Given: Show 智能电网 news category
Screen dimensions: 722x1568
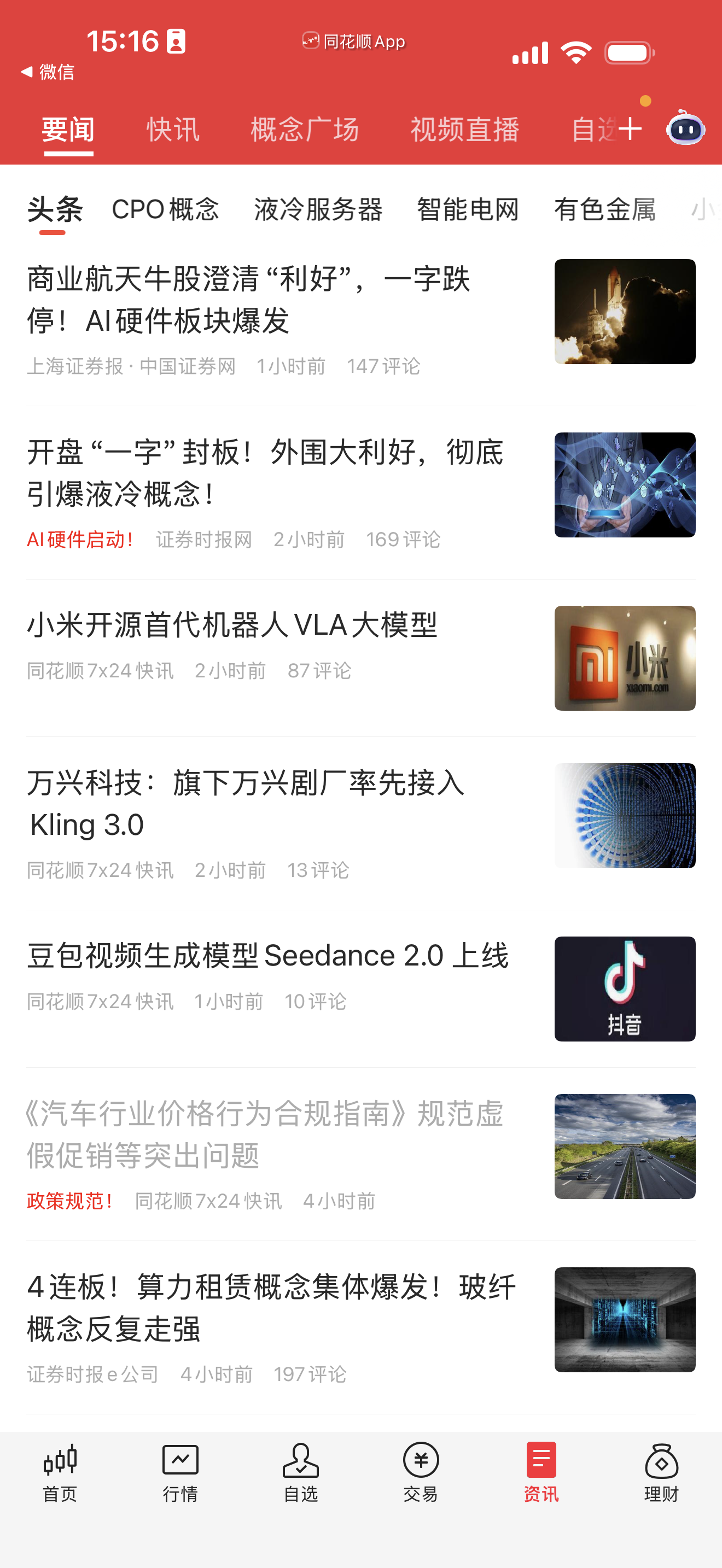Looking at the screenshot, I should pos(468,210).
